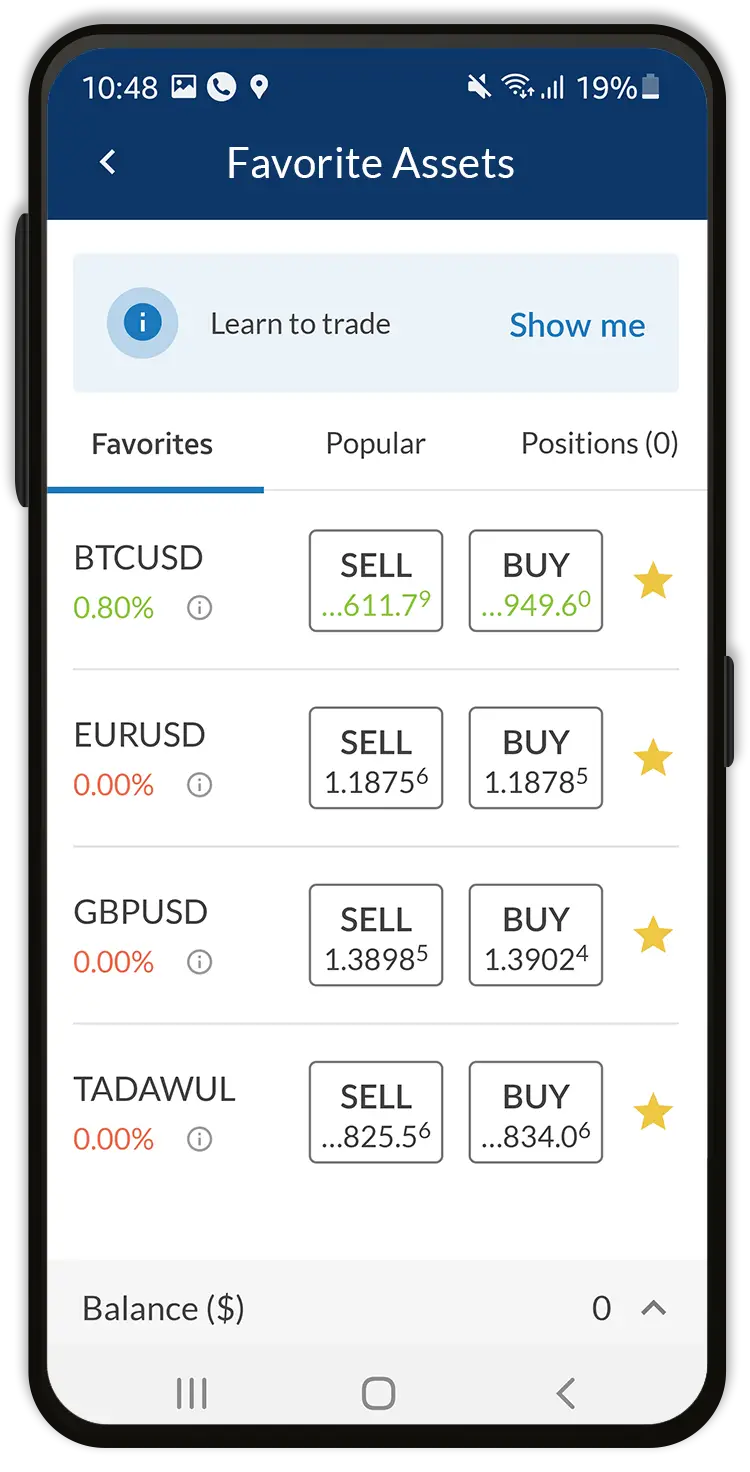Screen dimensions: 750x1472
Task: Select the Favorites tab
Action: click(152, 444)
